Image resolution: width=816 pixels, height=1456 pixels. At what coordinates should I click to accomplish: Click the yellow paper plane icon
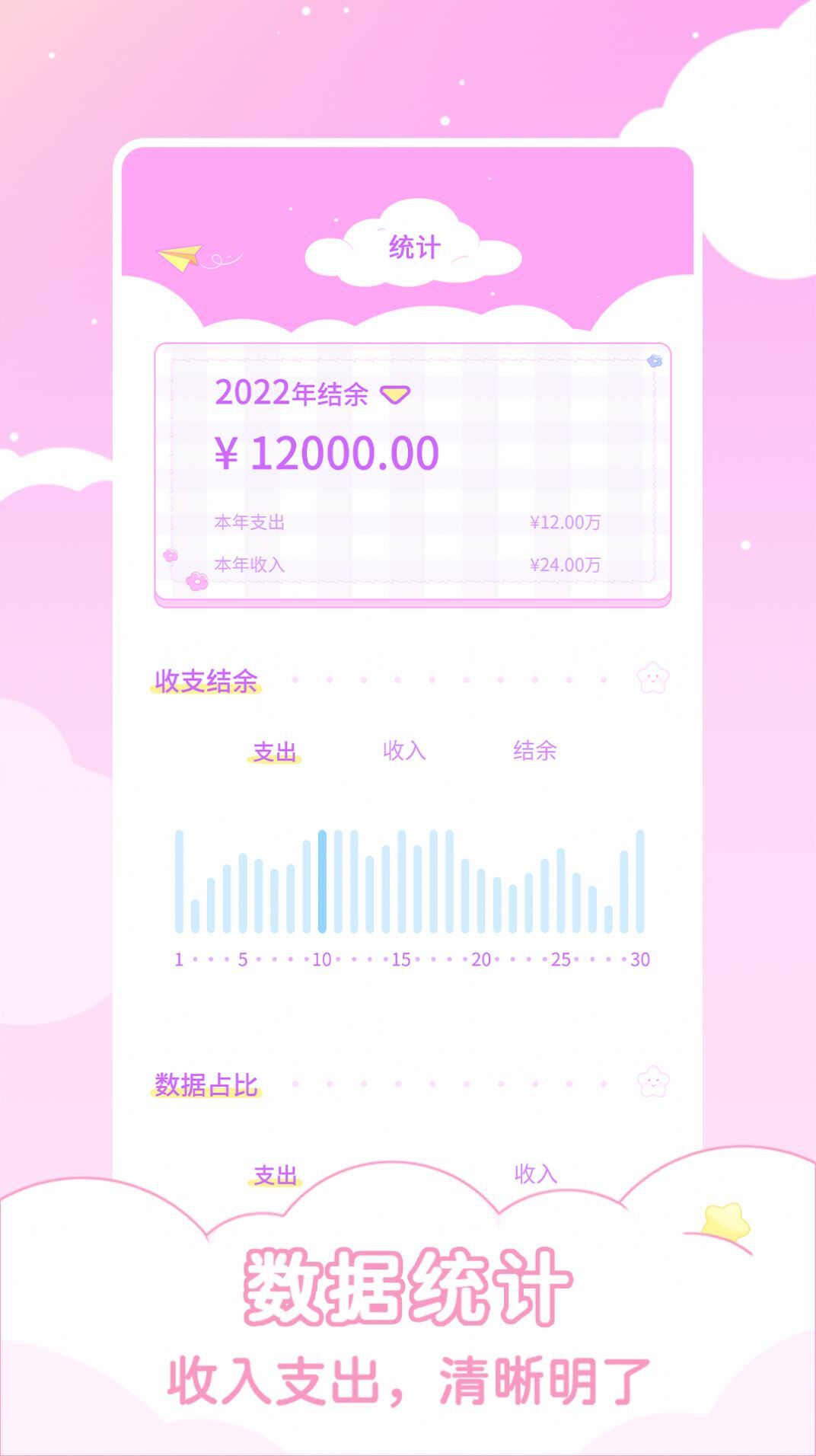(179, 259)
